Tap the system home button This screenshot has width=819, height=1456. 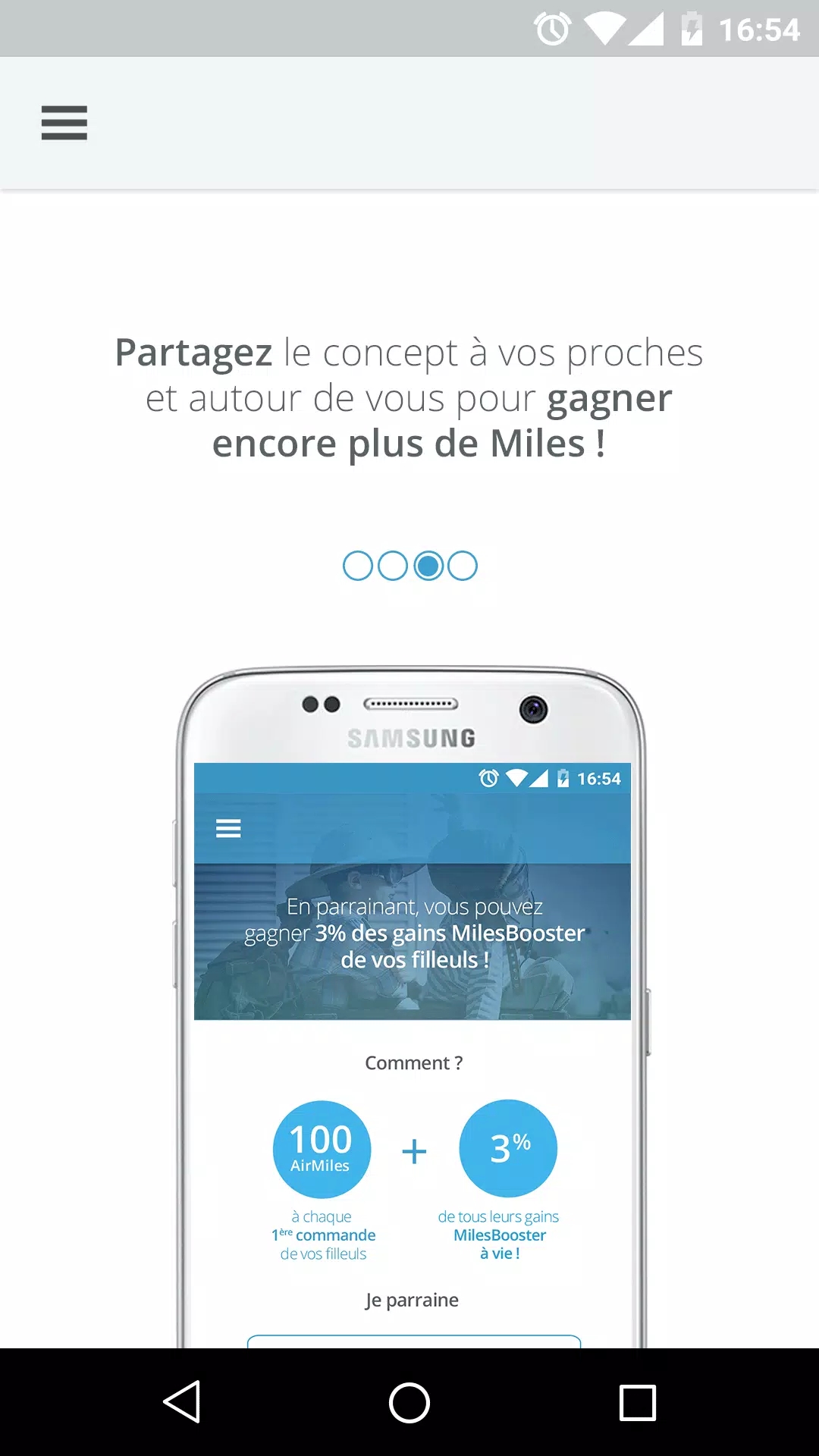[x=409, y=1402]
